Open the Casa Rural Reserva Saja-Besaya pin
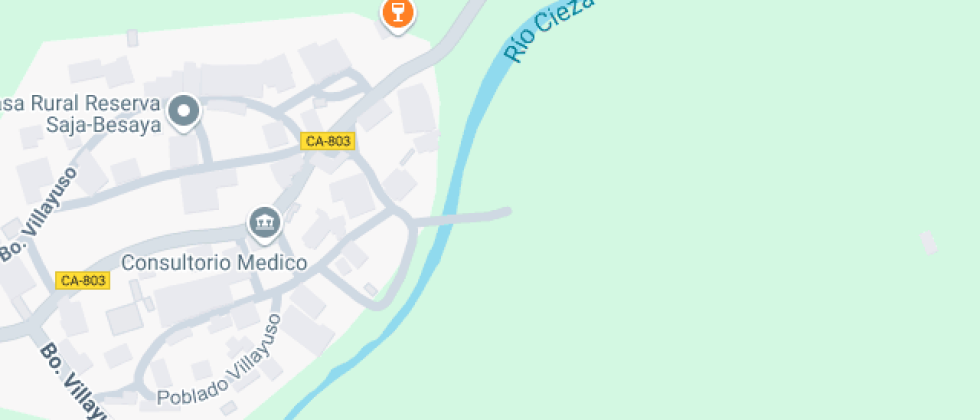The height and width of the screenshot is (420, 980). 184,112
